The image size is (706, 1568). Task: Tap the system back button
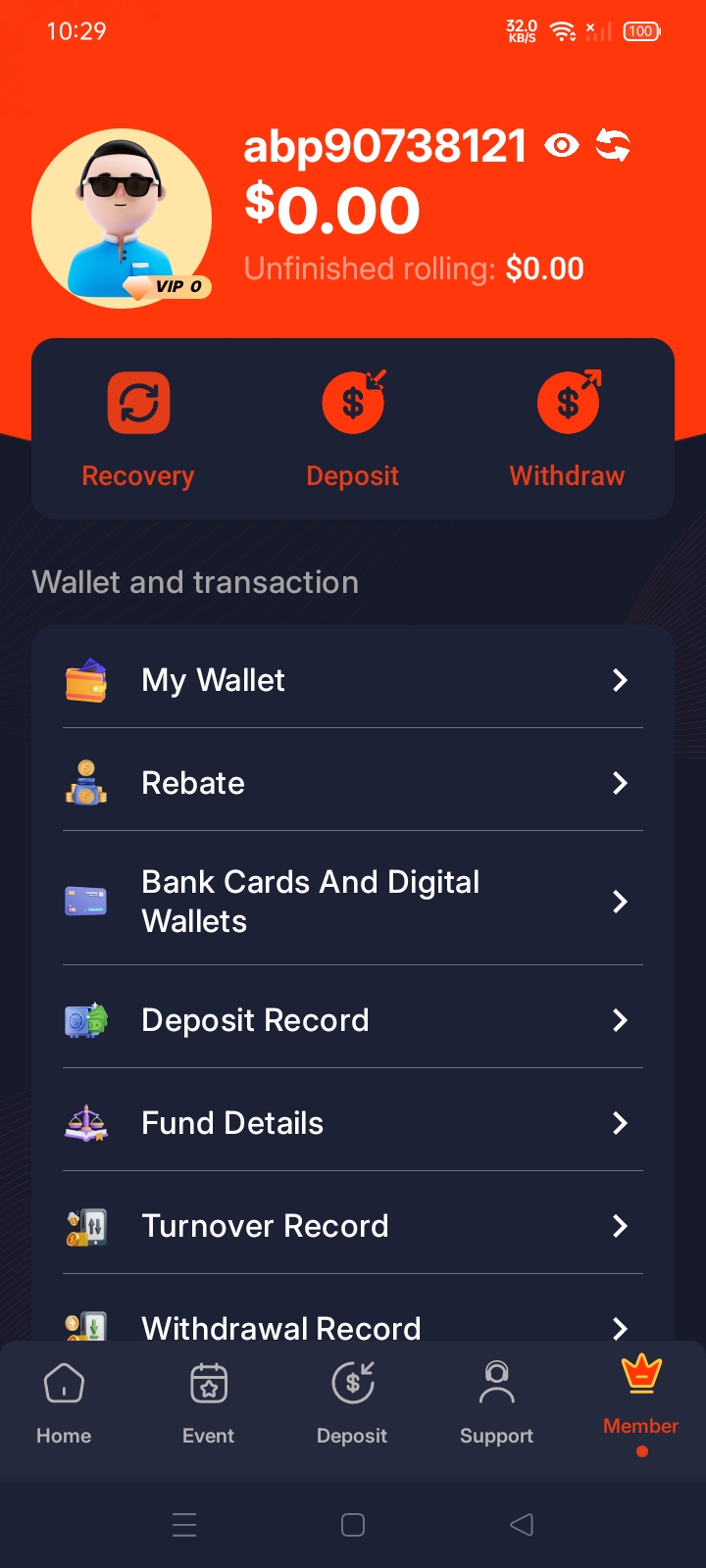point(522,1524)
